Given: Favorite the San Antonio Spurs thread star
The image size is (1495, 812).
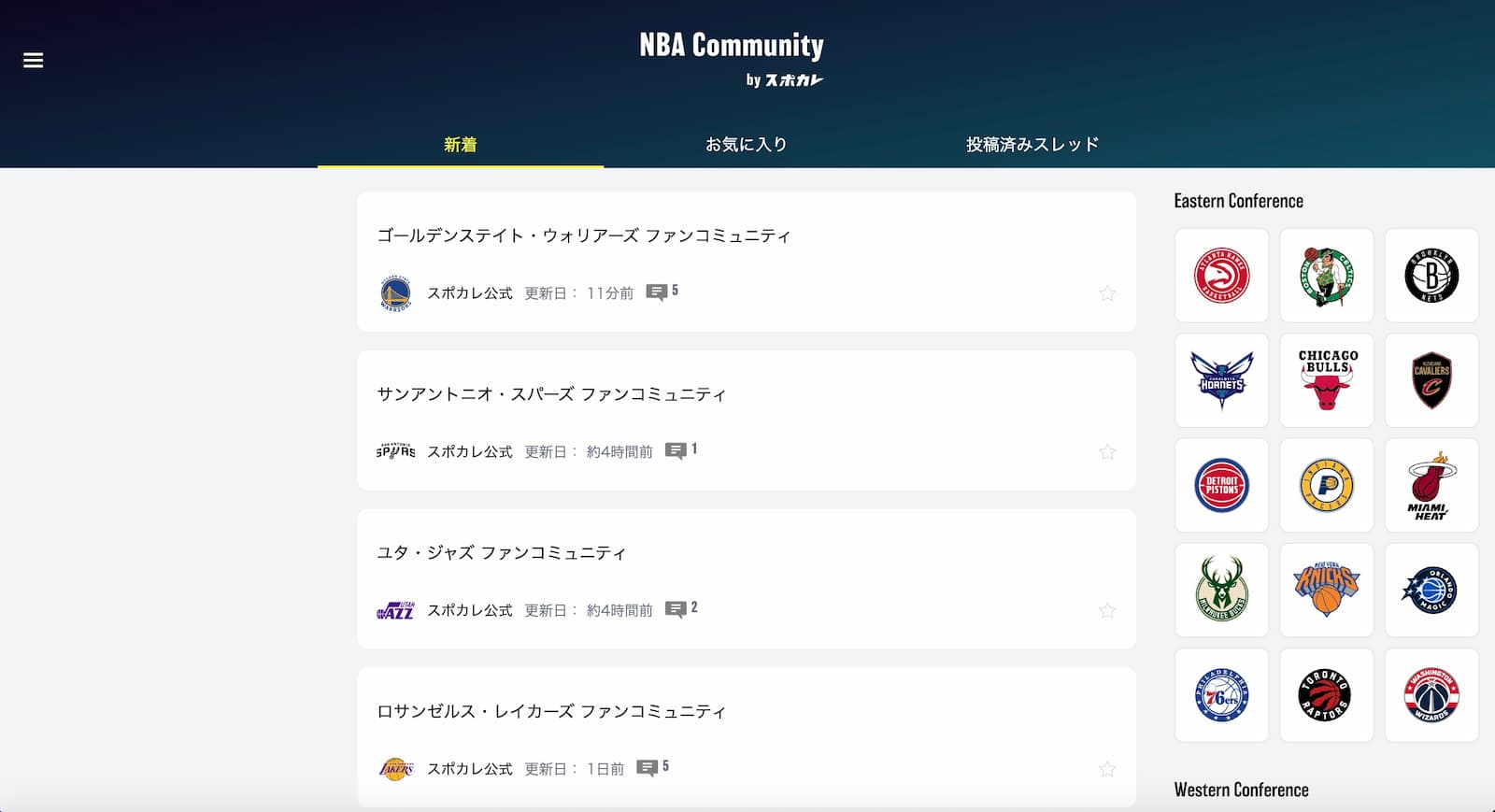Looking at the screenshot, I should tap(1107, 452).
